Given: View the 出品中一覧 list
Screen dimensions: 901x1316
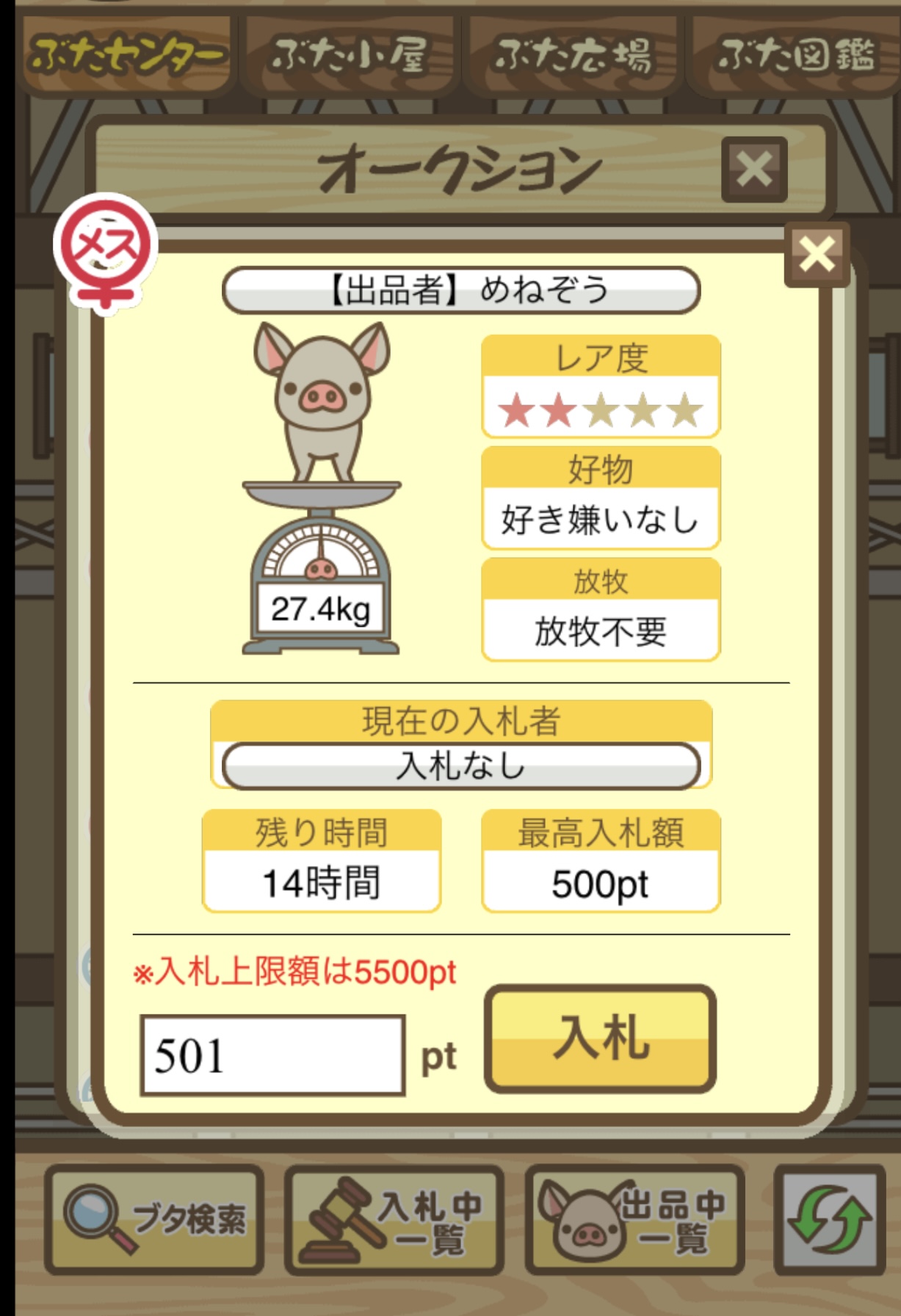Looking at the screenshot, I should (x=634, y=1219).
